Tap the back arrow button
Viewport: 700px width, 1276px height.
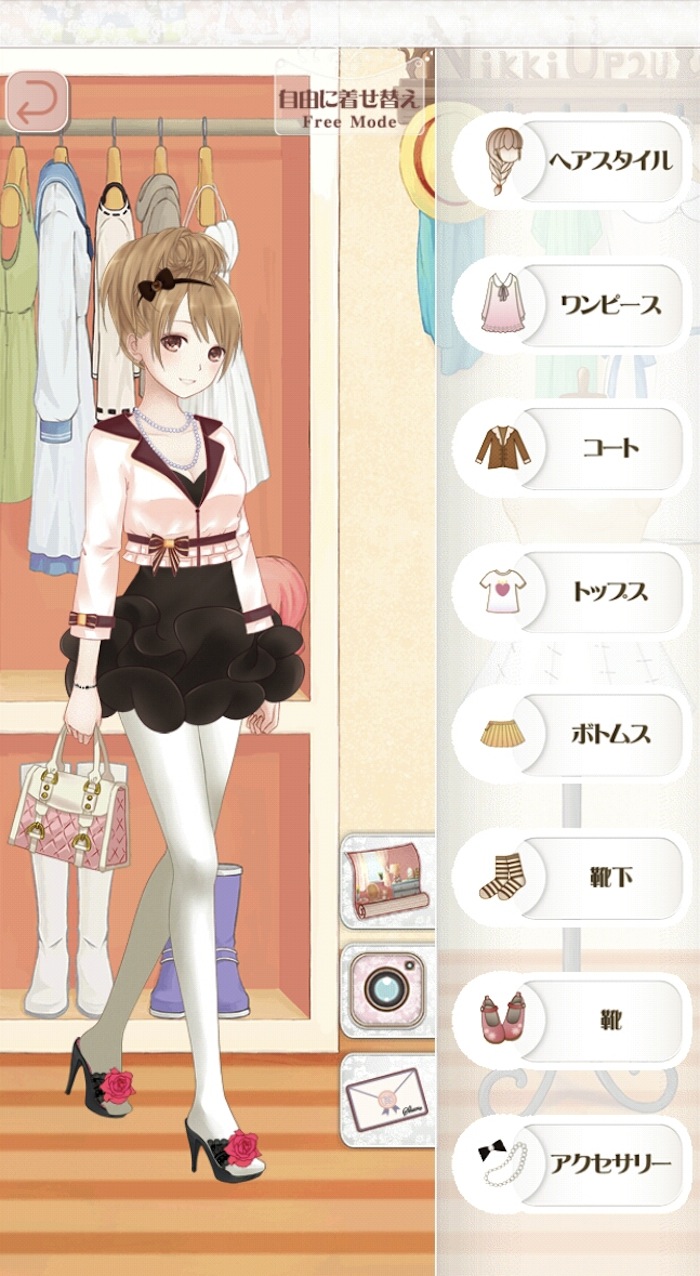[37, 102]
